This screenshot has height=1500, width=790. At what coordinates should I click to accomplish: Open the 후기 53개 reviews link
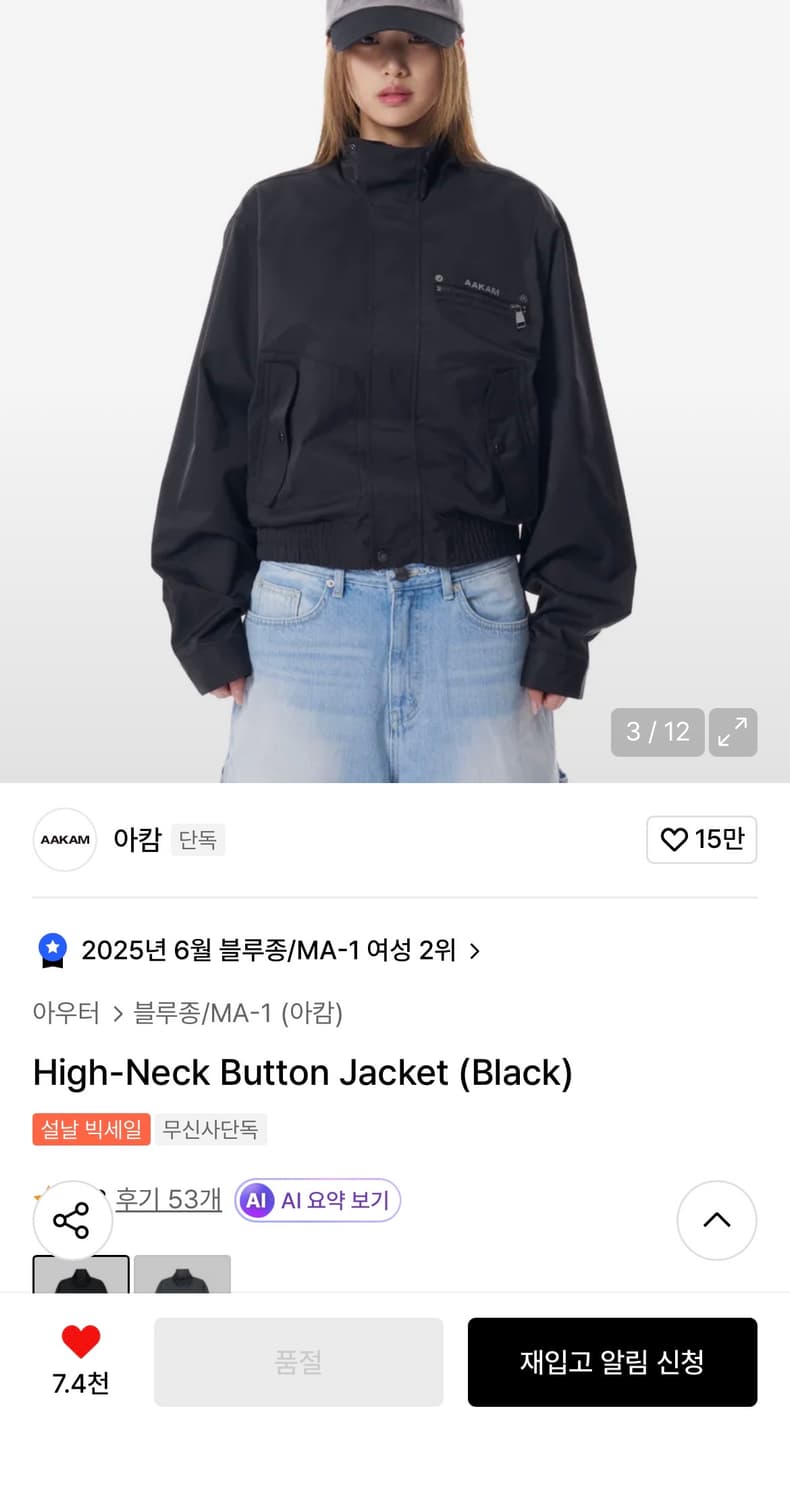tap(168, 1199)
